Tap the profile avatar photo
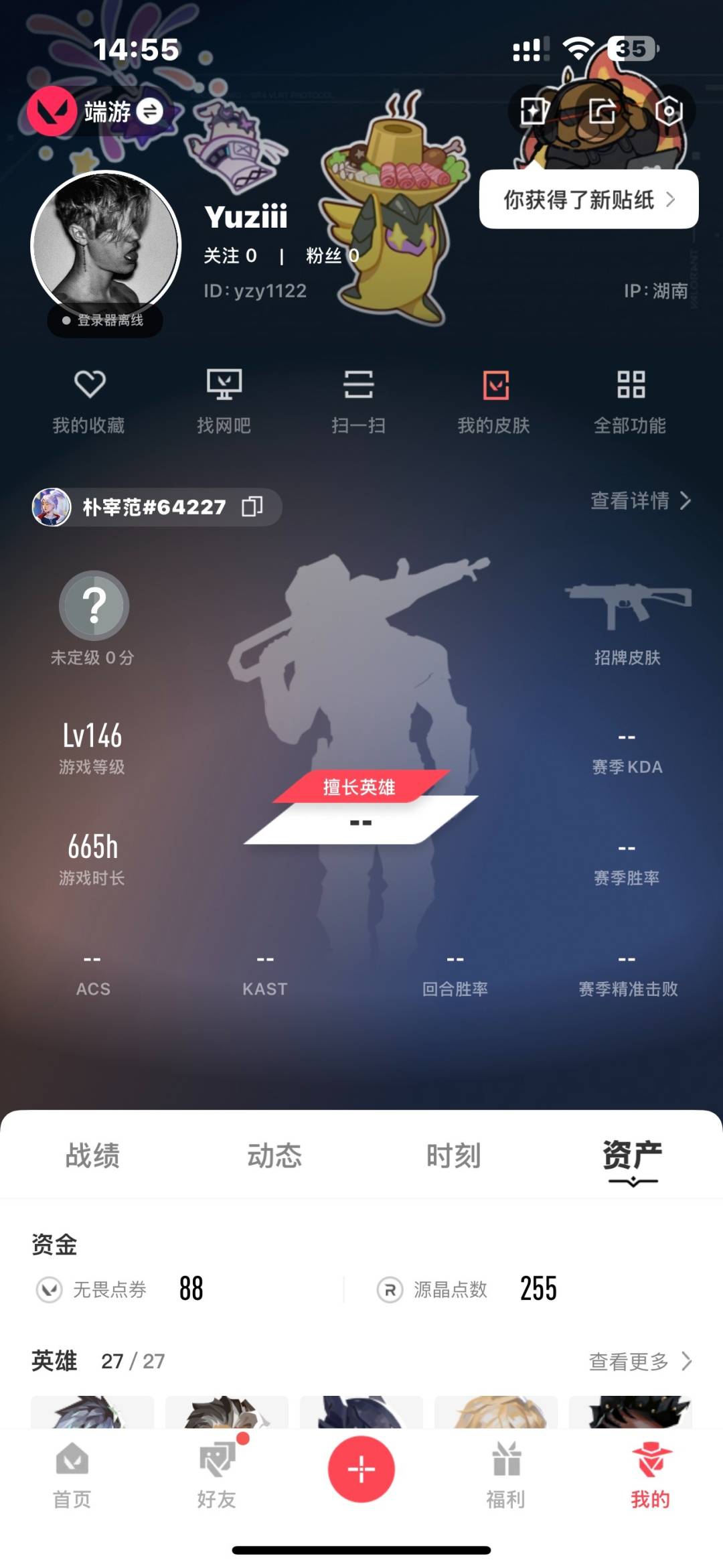This screenshot has height=1568, width=723. coord(106,245)
